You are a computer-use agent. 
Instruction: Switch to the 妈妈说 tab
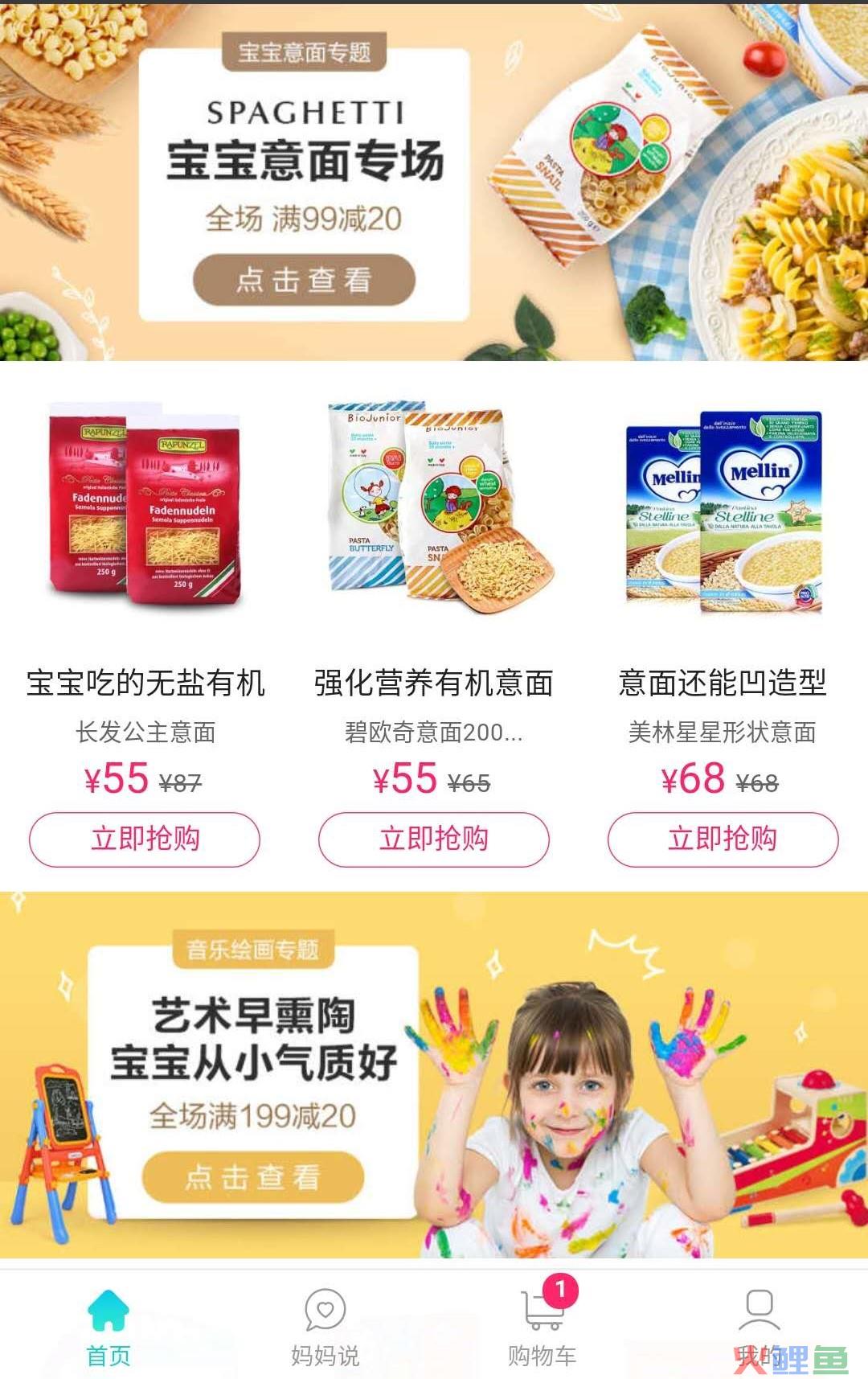click(325, 1327)
